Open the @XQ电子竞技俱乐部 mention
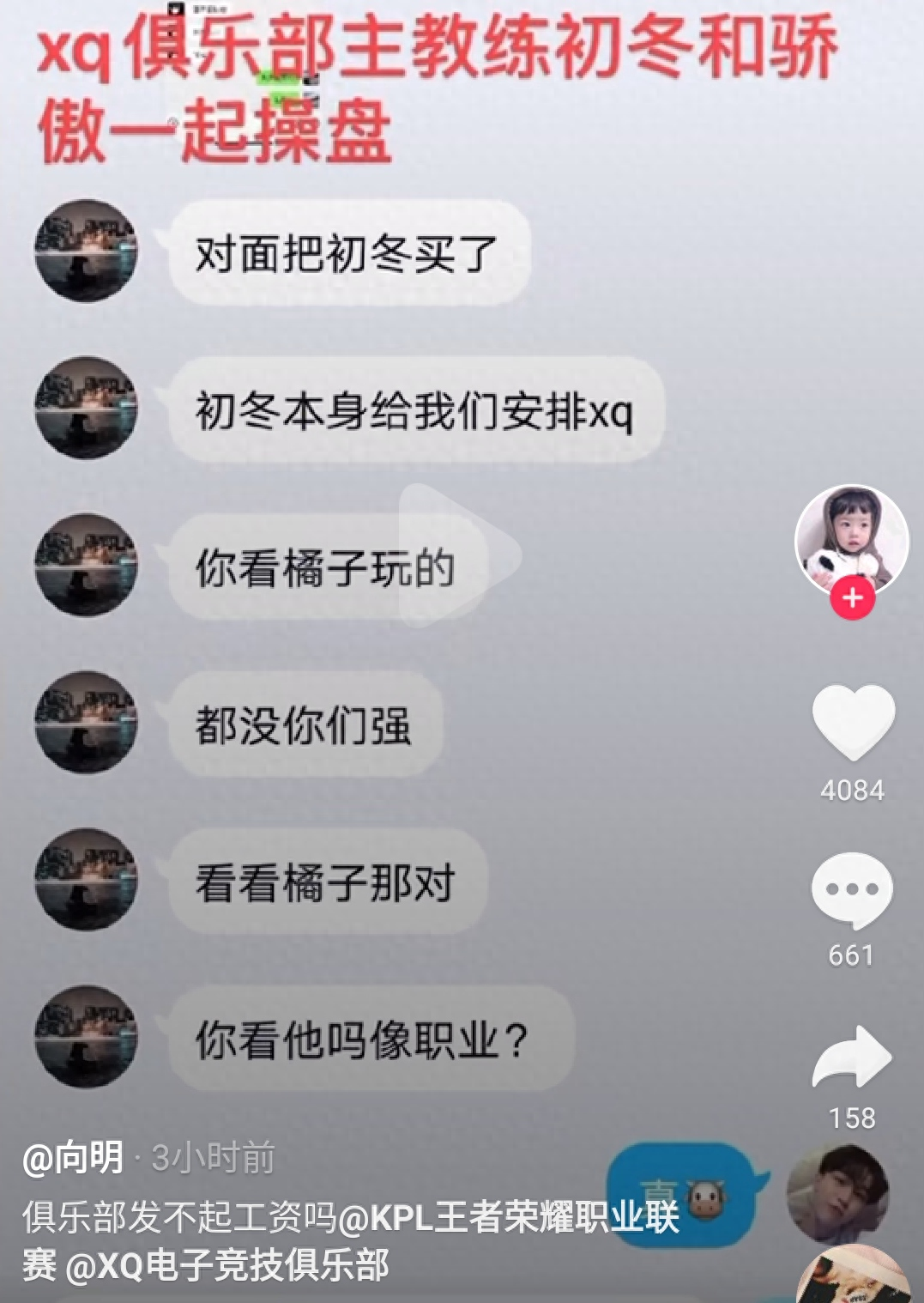Image resolution: width=924 pixels, height=1303 pixels. click(227, 1265)
